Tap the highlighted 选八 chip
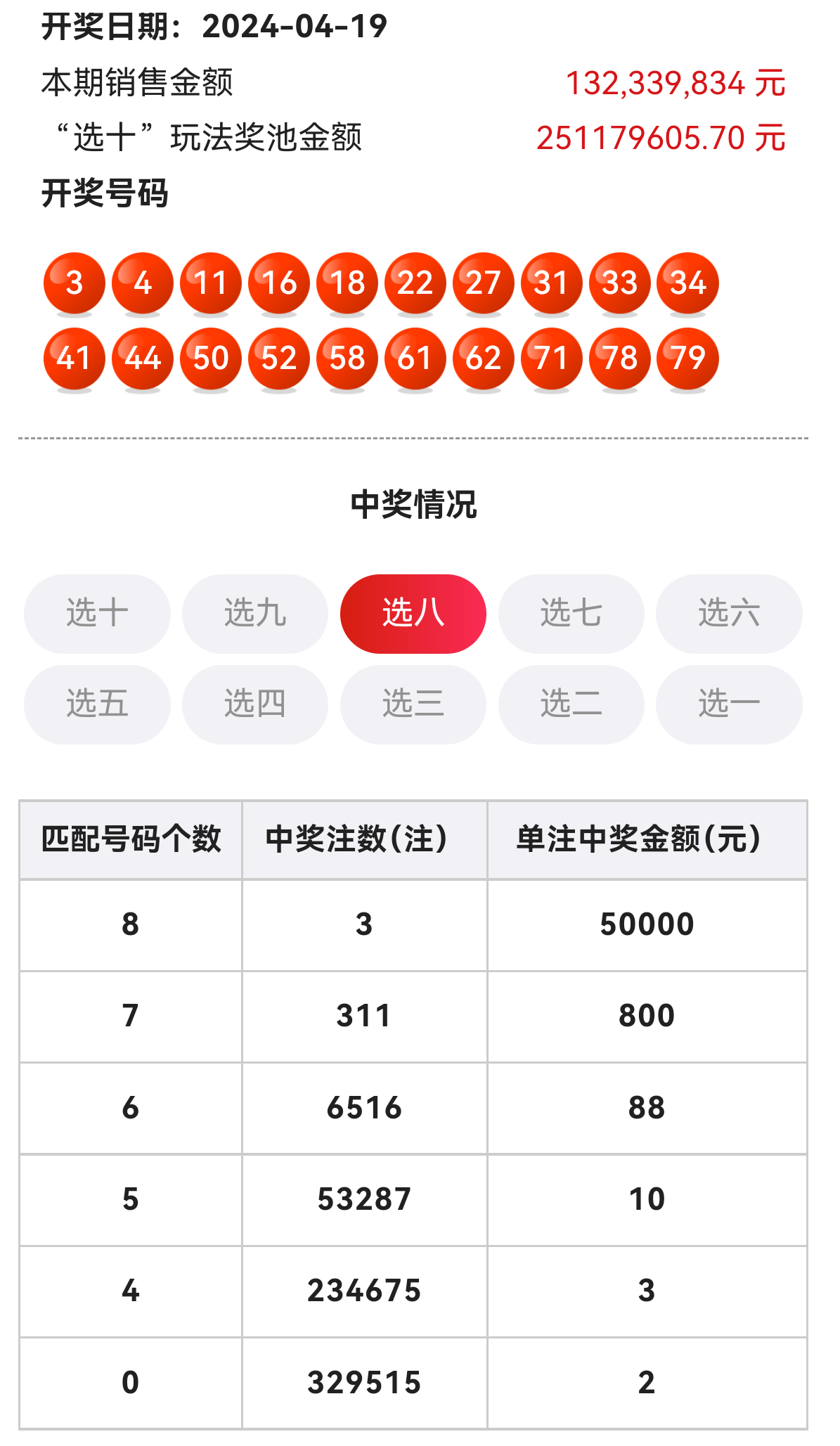The height and width of the screenshot is (1446, 840). coord(413,614)
